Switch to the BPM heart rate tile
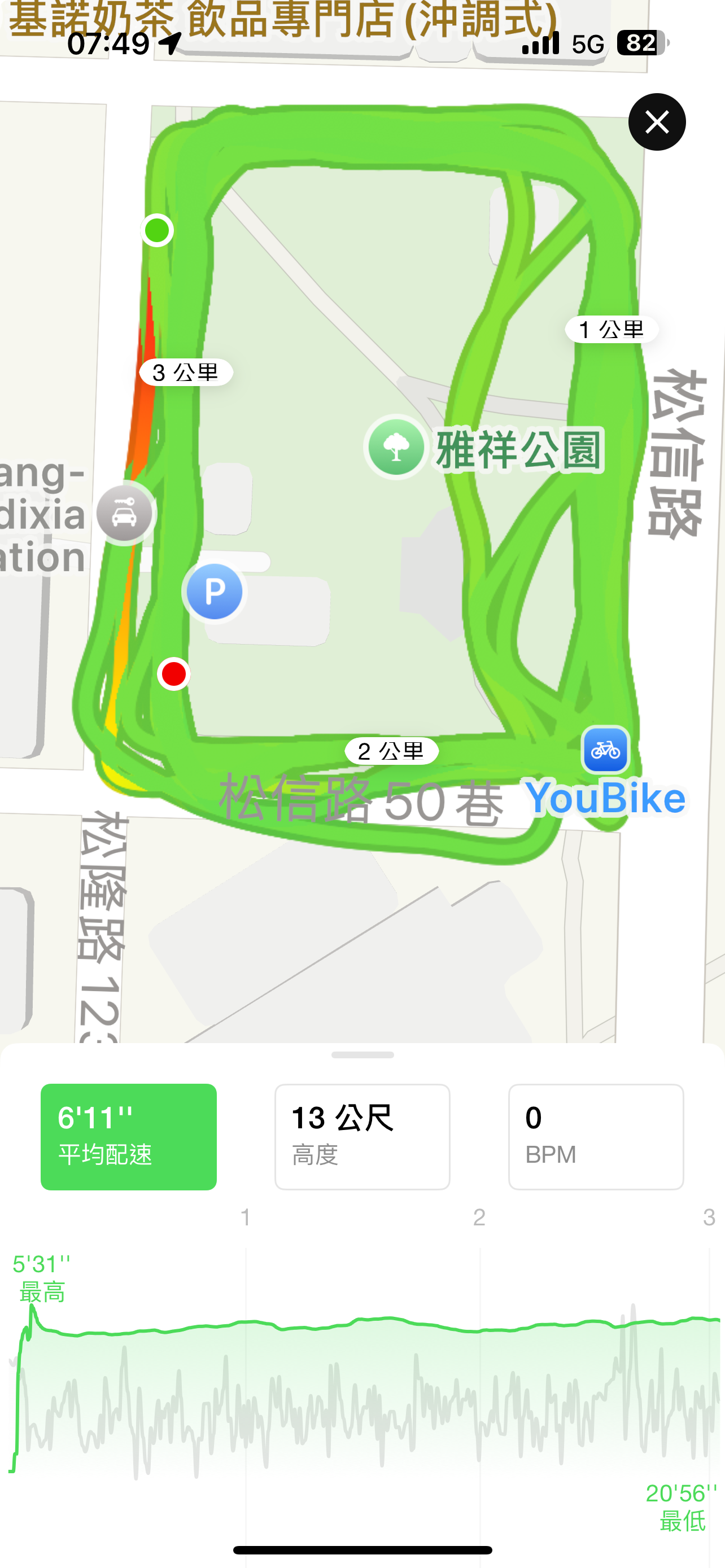725x1568 pixels. 595,1136
